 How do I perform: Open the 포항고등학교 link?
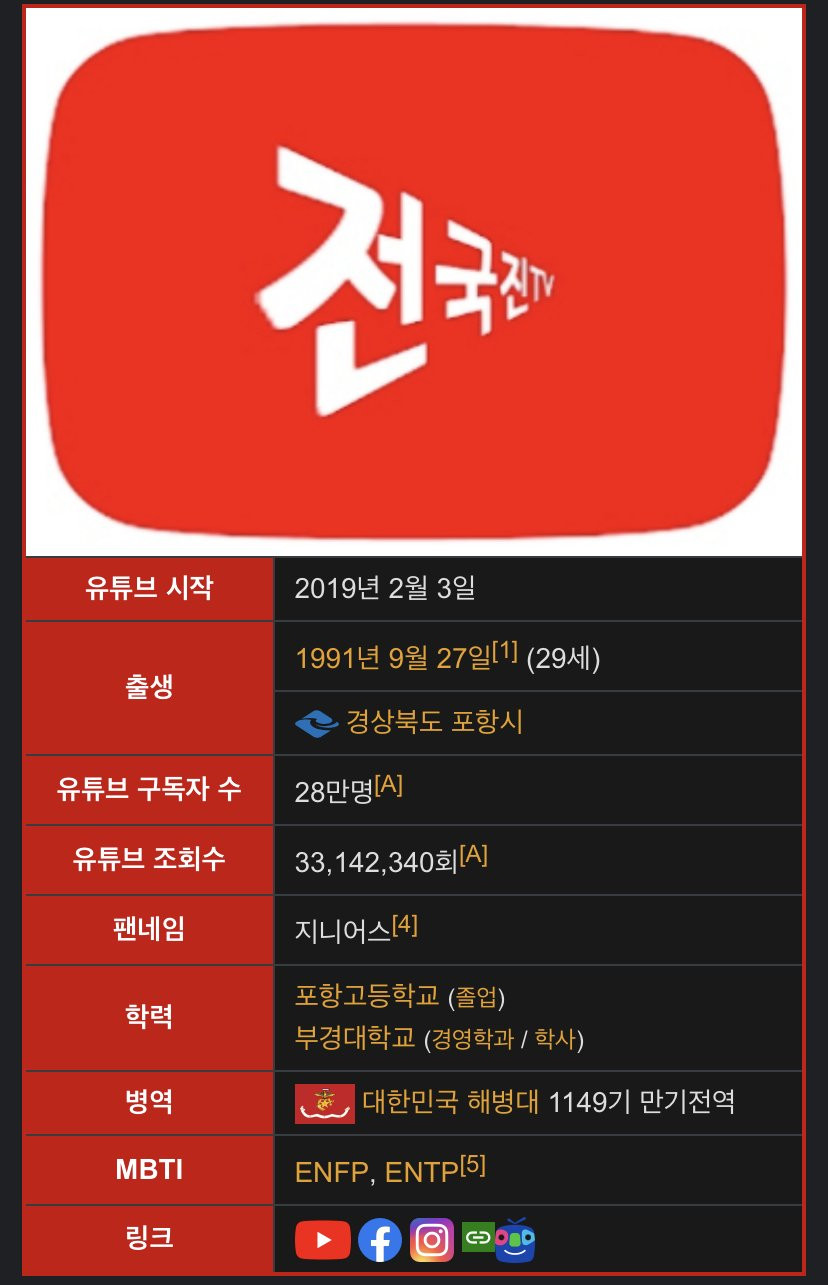coord(367,996)
